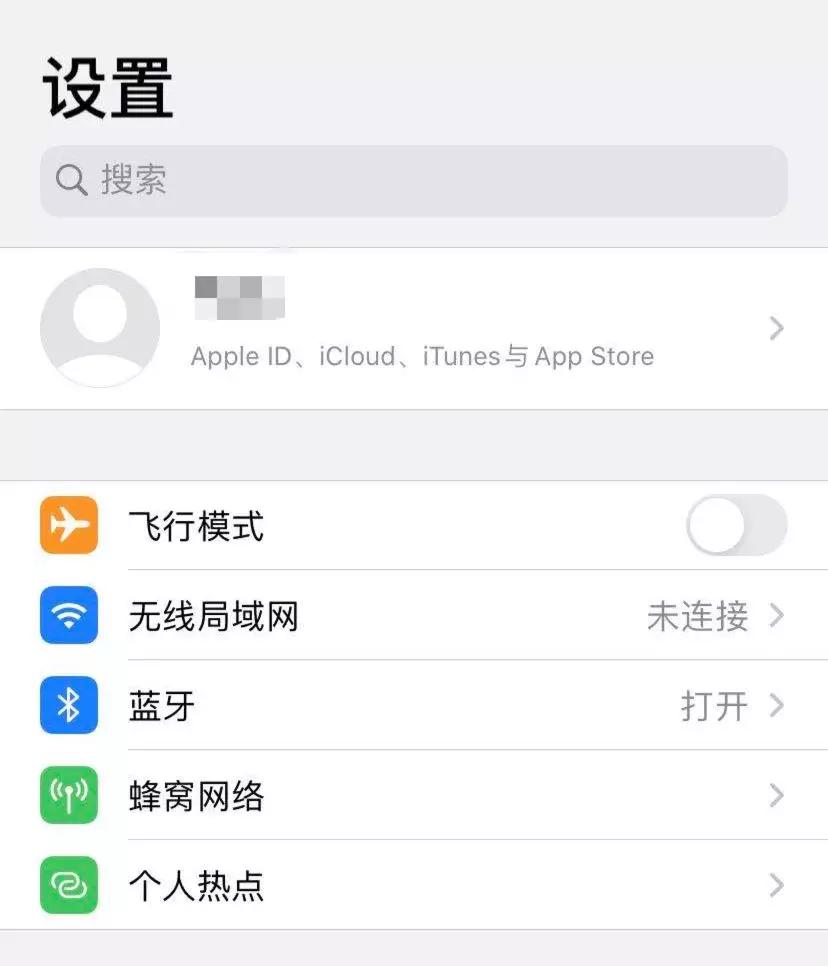Tap the profile avatar picture
The image size is (828, 966).
99,327
